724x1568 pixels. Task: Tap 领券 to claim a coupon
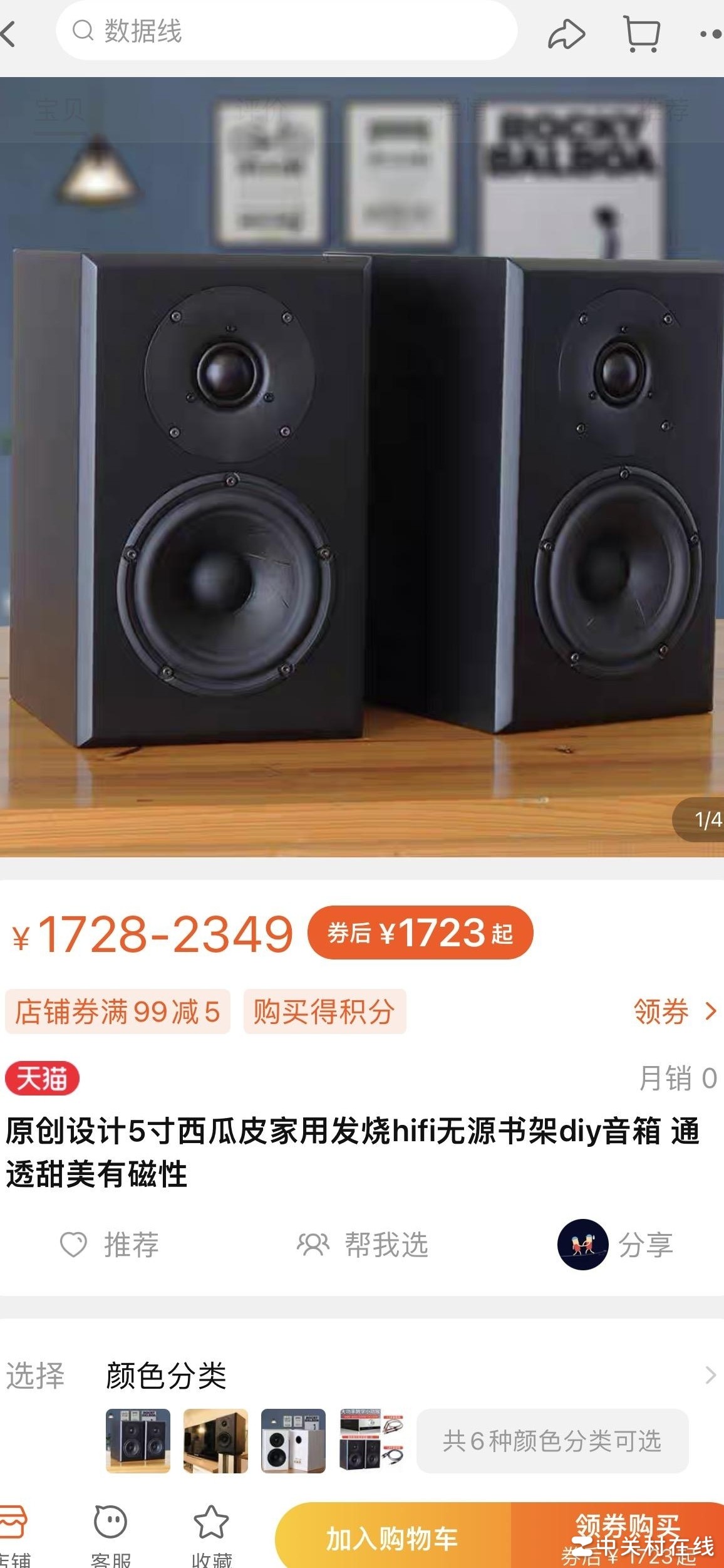[x=674, y=1011]
